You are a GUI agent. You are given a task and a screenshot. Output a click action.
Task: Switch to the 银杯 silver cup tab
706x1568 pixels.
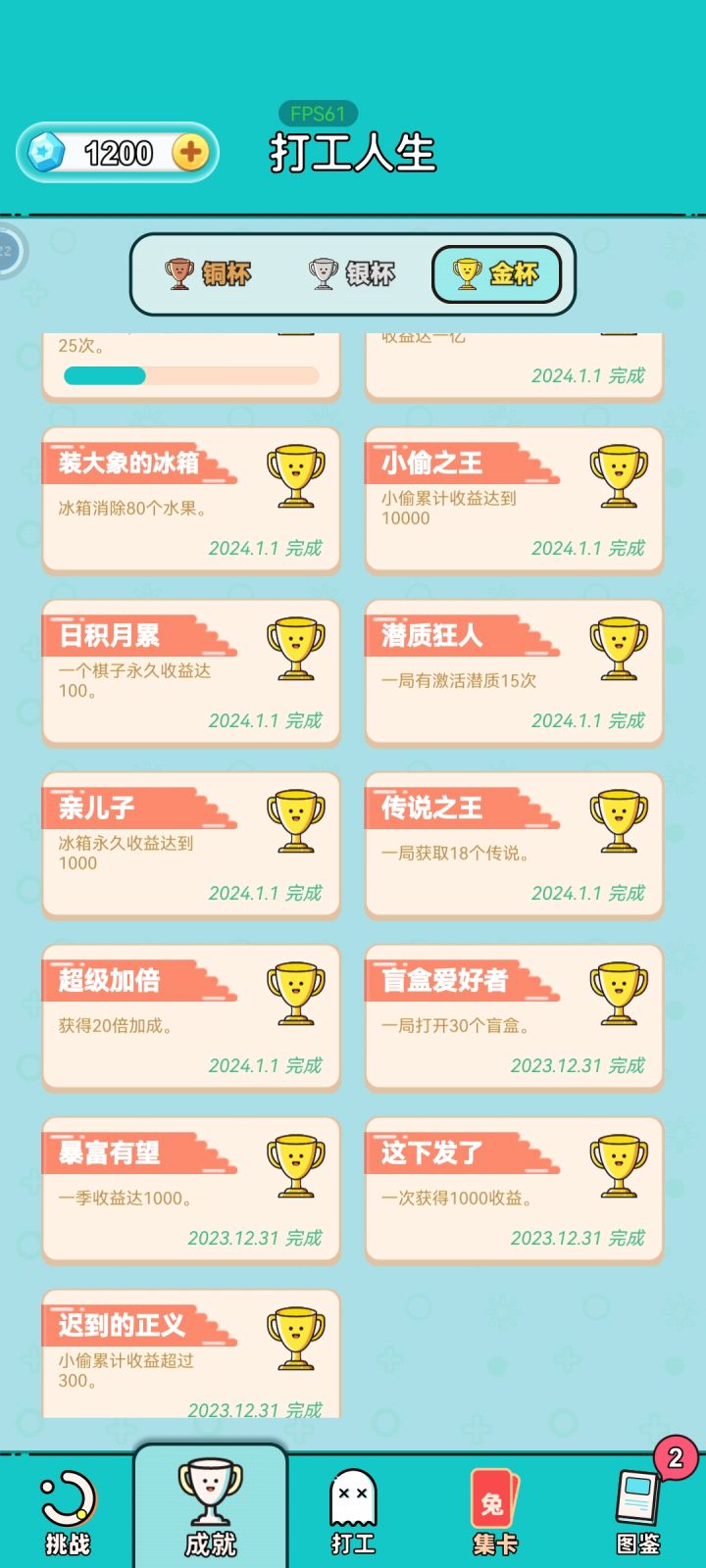pyautogui.click(x=353, y=275)
